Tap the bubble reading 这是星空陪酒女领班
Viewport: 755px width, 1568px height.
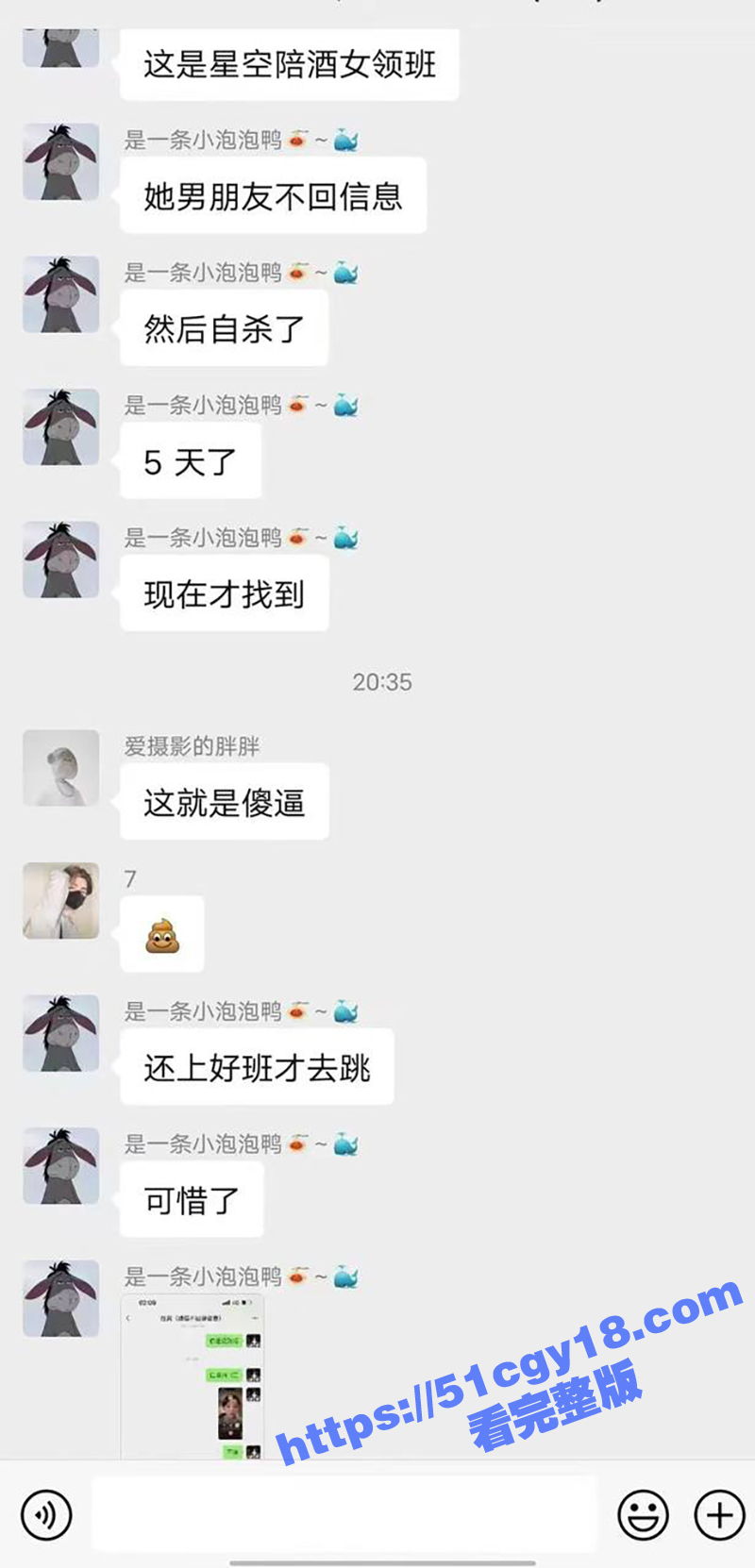pos(288,63)
